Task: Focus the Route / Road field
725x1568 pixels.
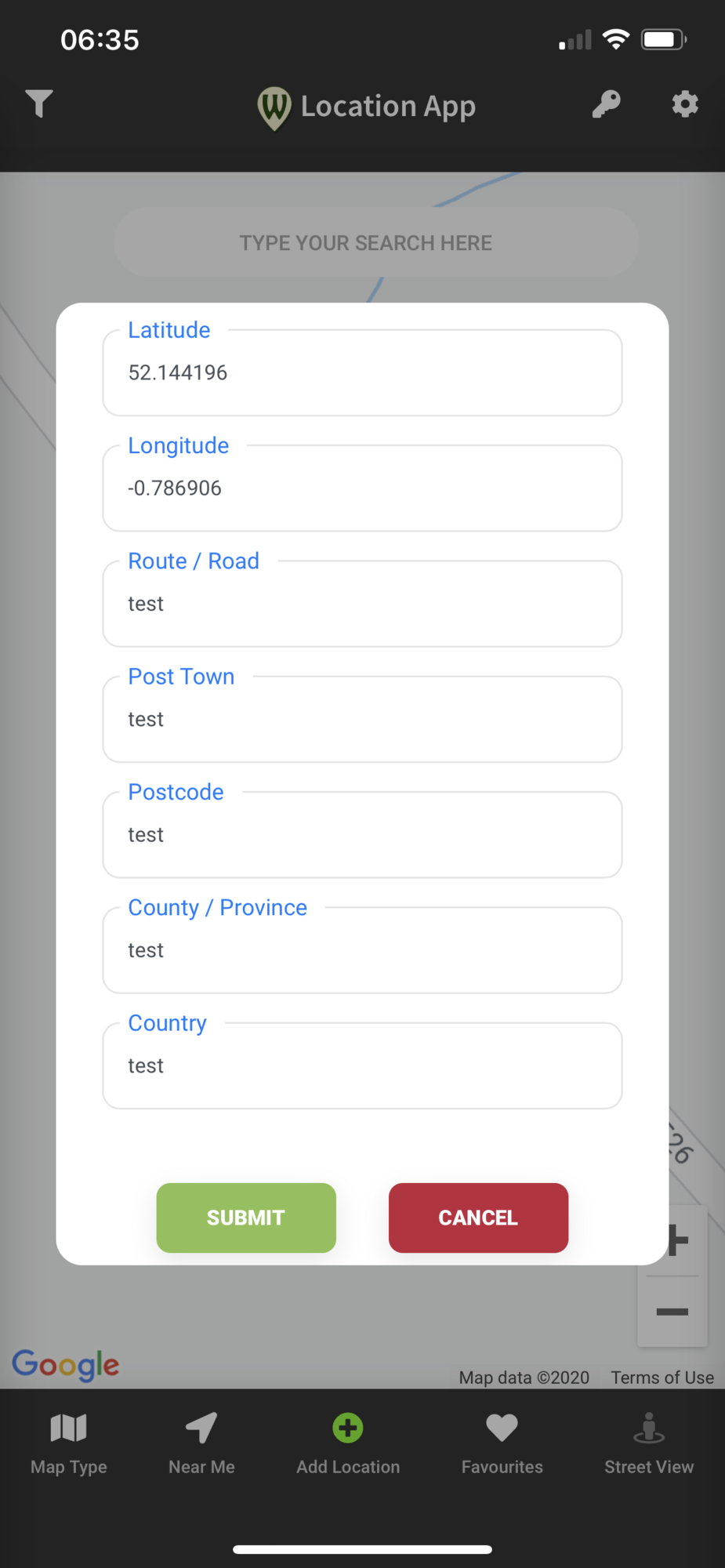Action: point(362,604)
